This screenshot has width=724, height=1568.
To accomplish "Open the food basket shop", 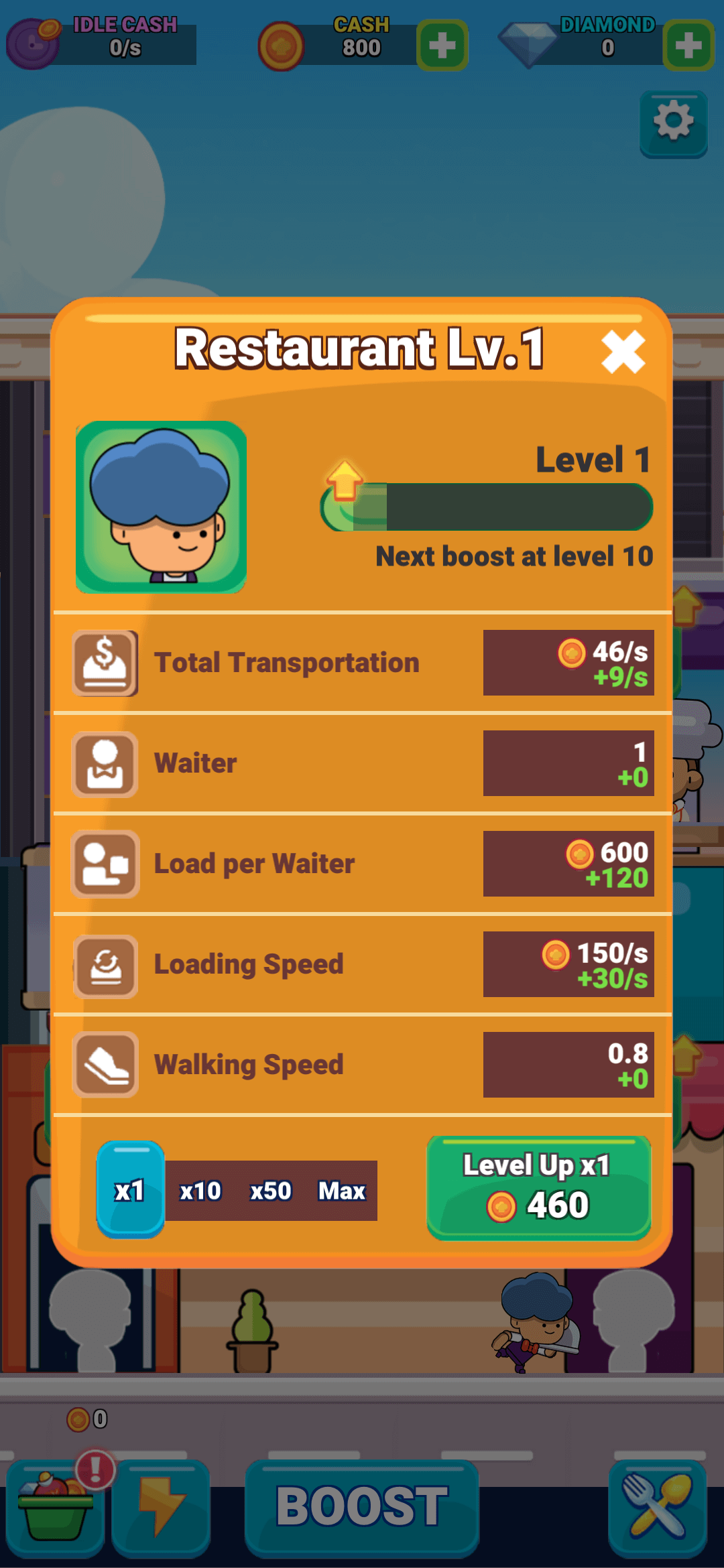I will pos(55,1508).
